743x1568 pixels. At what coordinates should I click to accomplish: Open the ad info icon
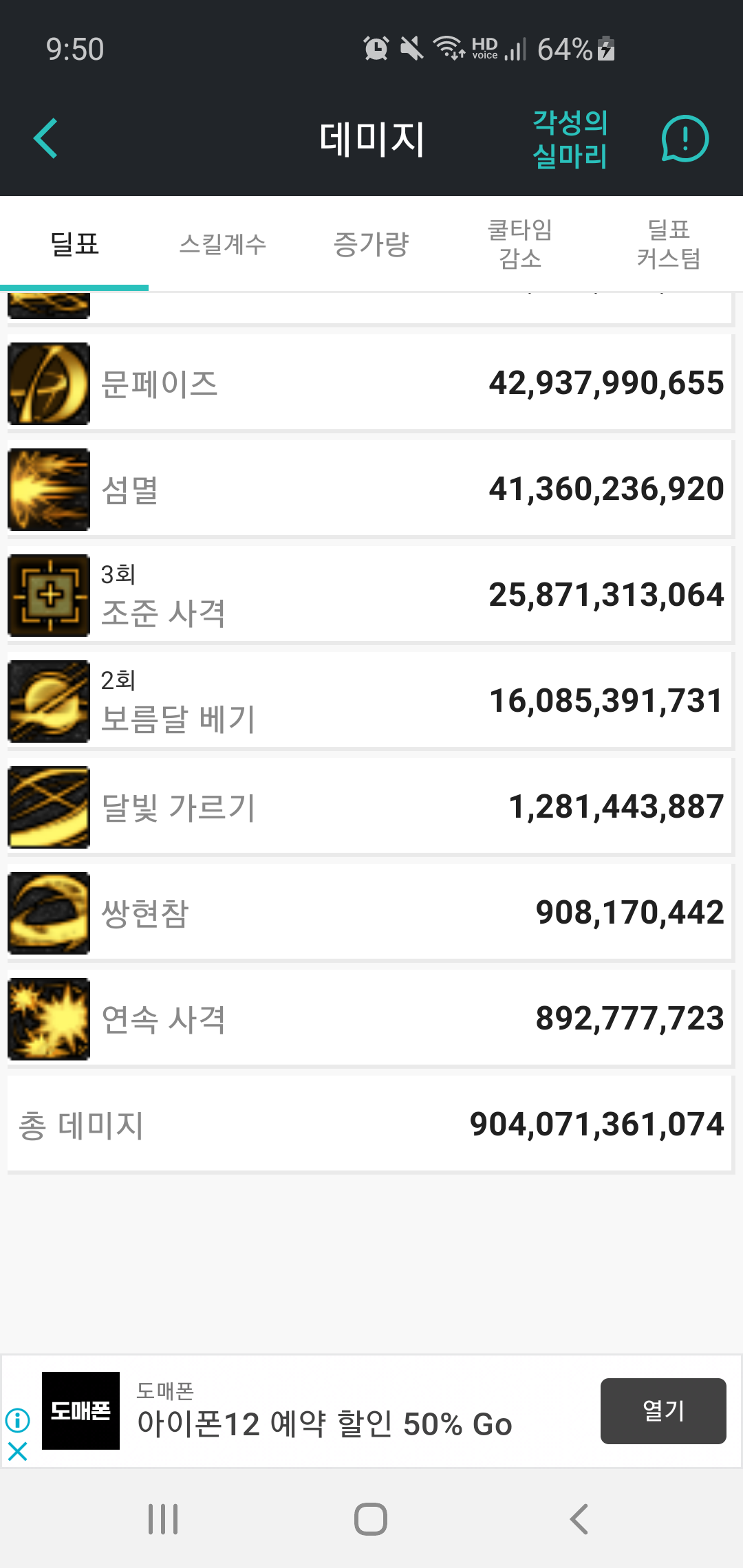[x=17, y=1419]
